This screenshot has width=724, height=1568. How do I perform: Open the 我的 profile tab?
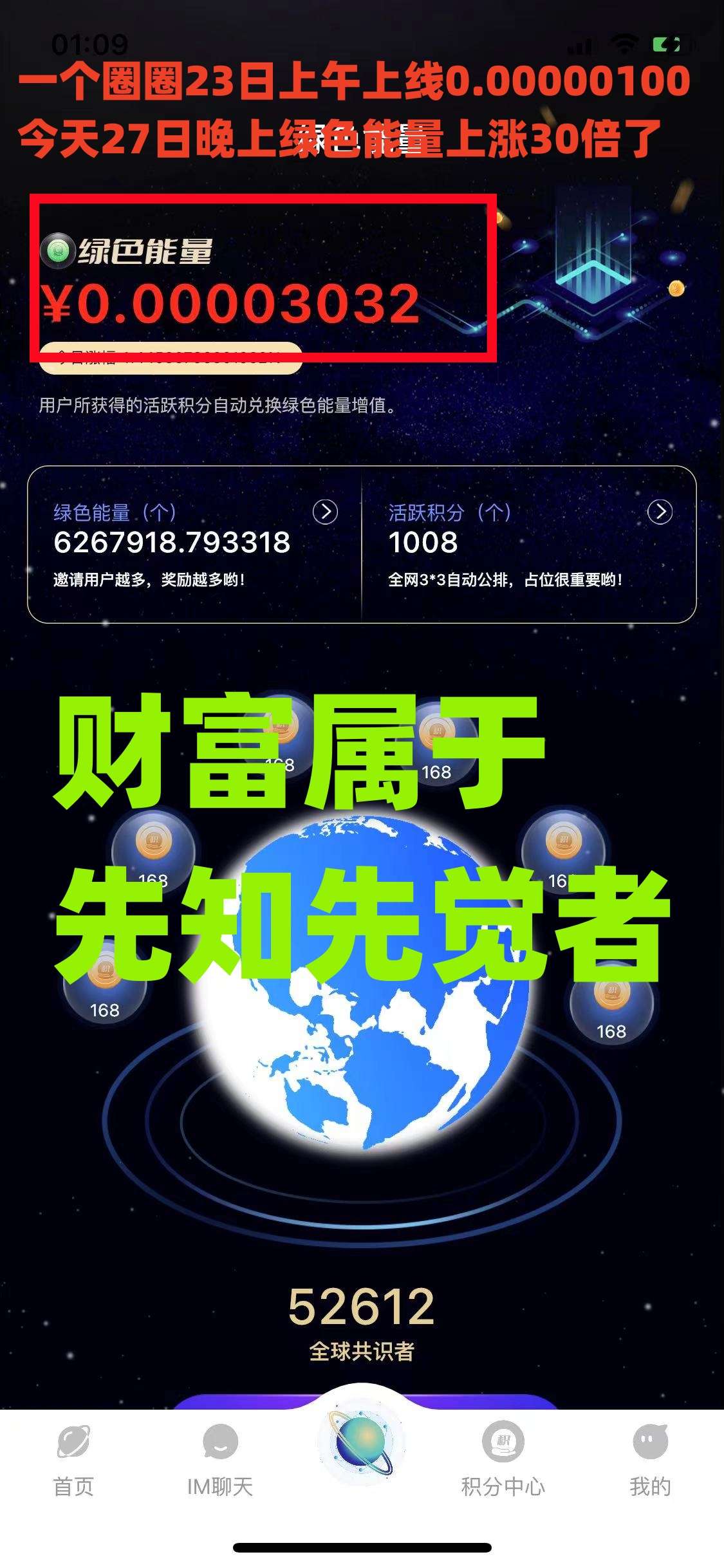click(x=650, y=1461)
